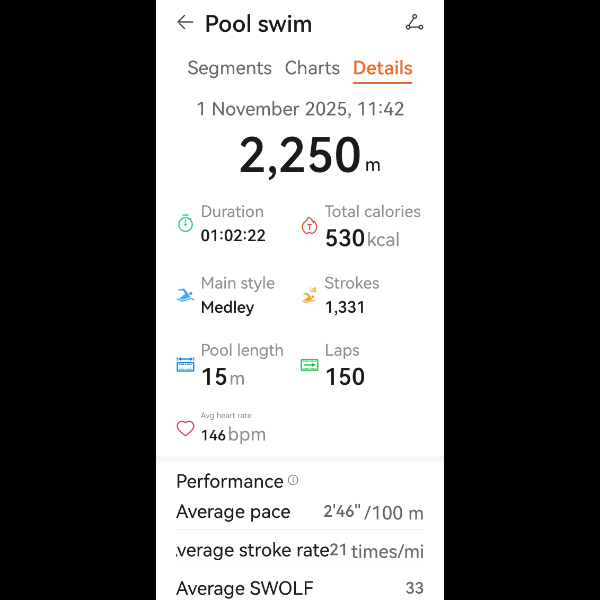Open the Performance info icon

pyautogui.click(x=293, y=480)
